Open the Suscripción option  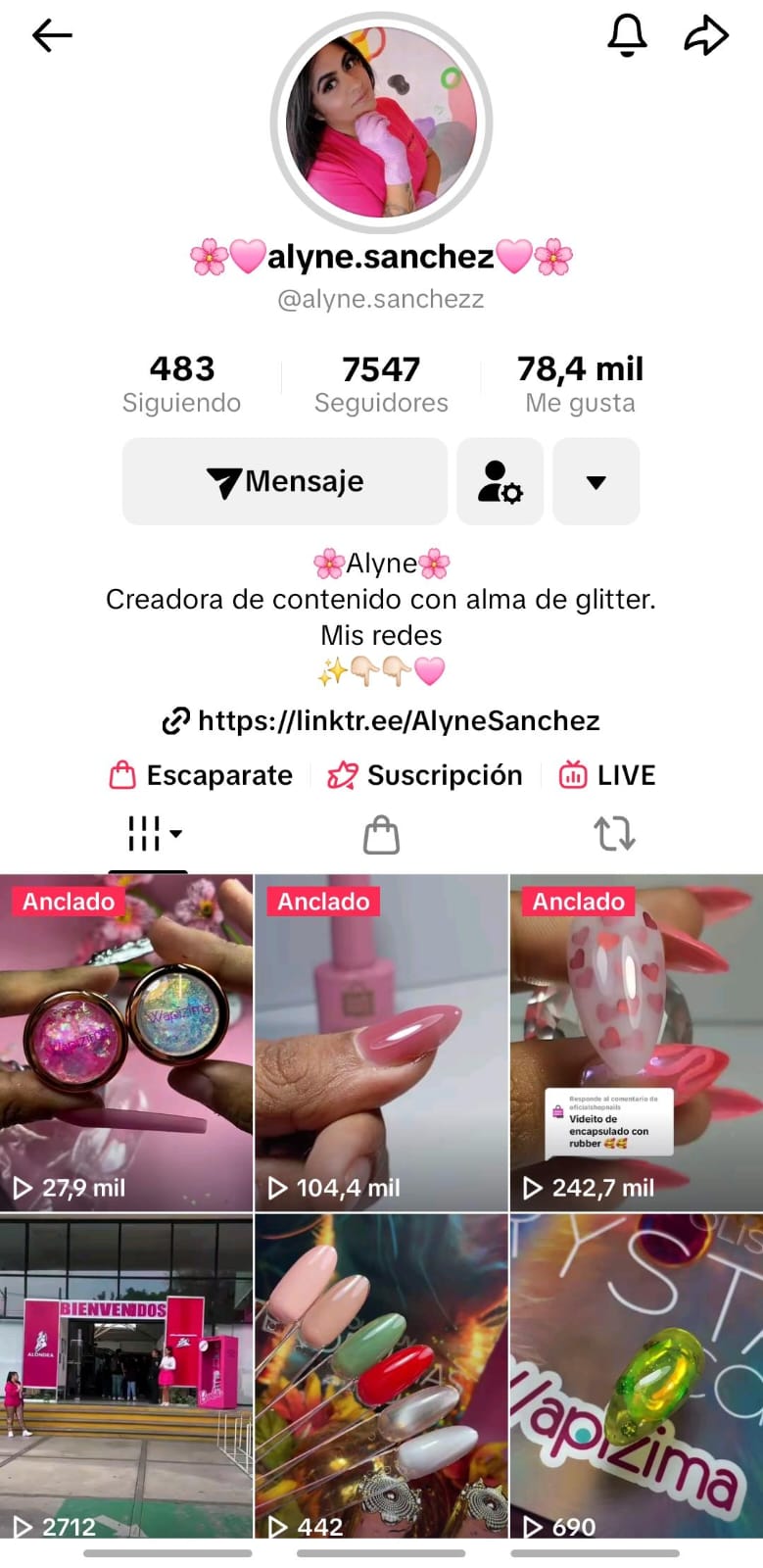coord(425,775)
